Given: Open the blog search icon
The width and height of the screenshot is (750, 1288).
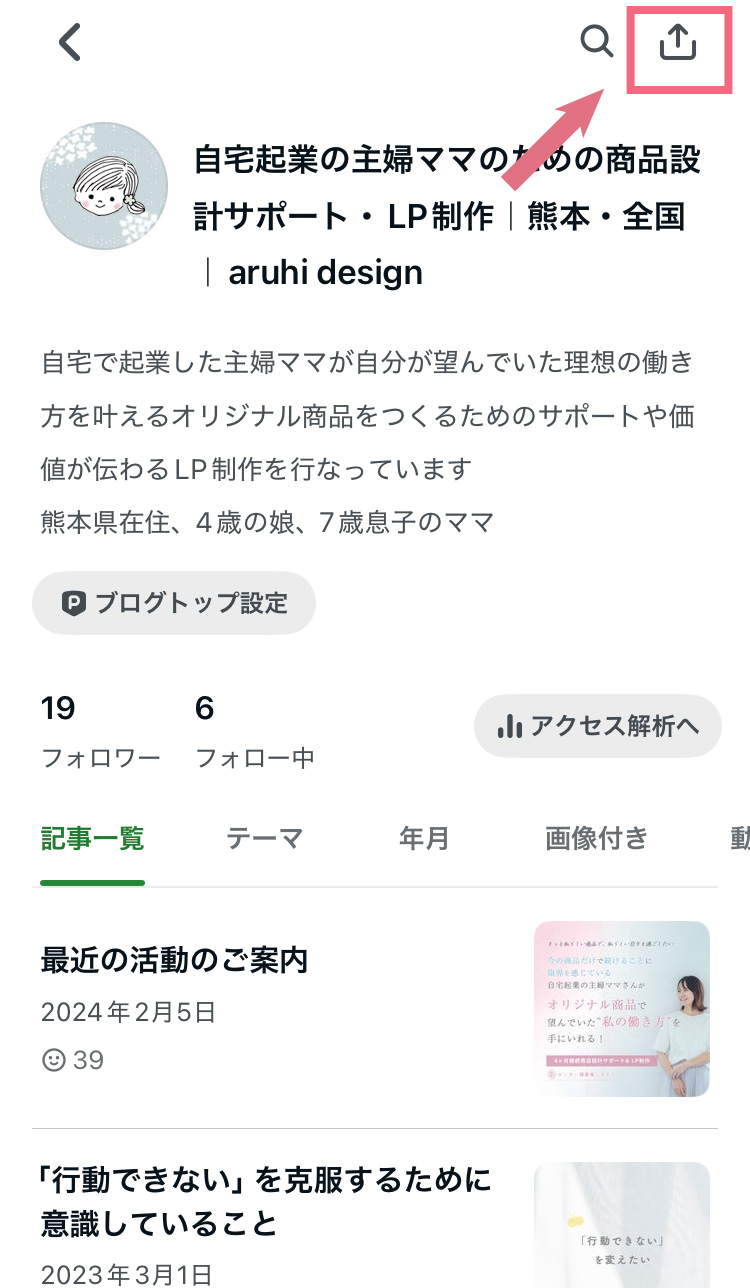Looking at the screenshot, I should click(x=596, y=42).
